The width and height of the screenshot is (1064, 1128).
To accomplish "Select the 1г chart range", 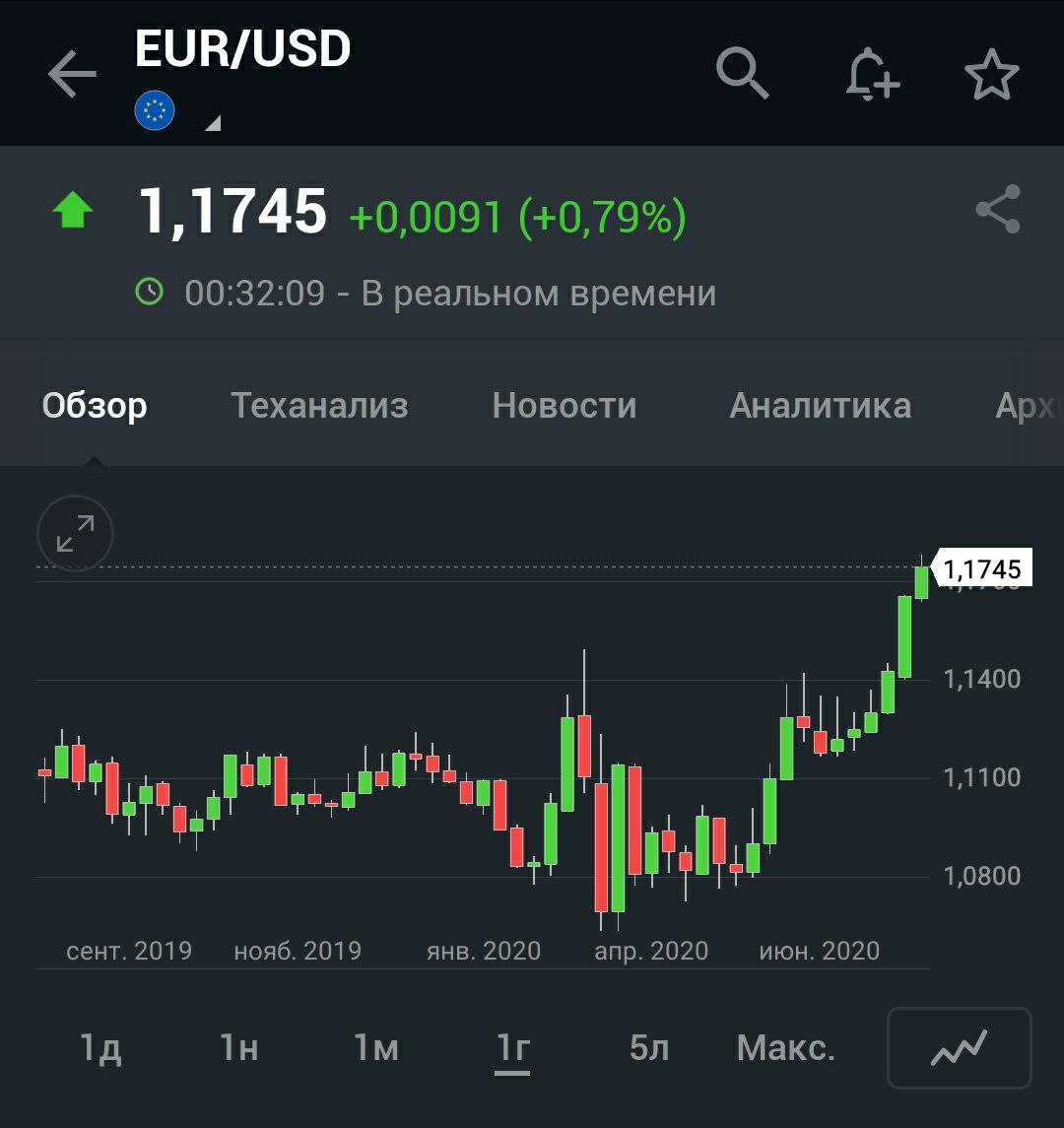I will 512,1048.
